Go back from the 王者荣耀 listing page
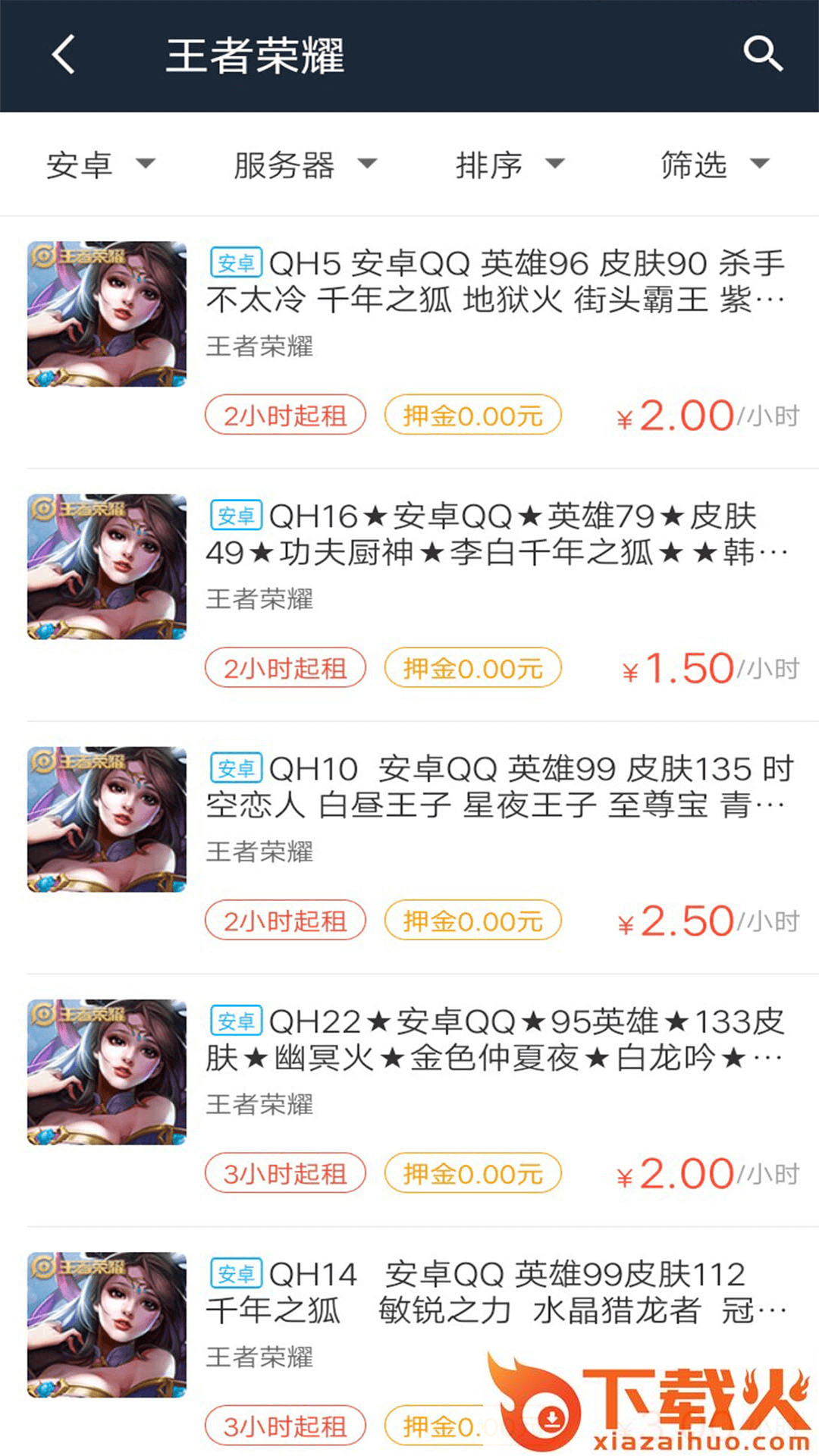The image size is (819, 1456). [x=64, y=55]
